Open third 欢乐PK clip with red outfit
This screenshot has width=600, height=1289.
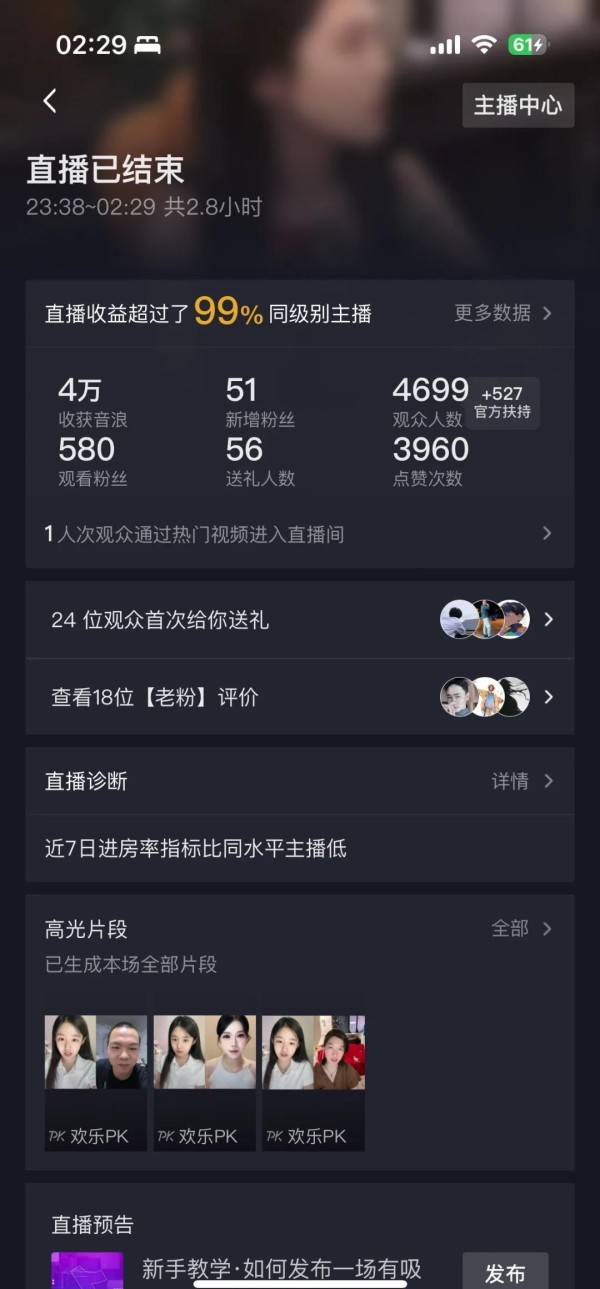click(313, 1080)
